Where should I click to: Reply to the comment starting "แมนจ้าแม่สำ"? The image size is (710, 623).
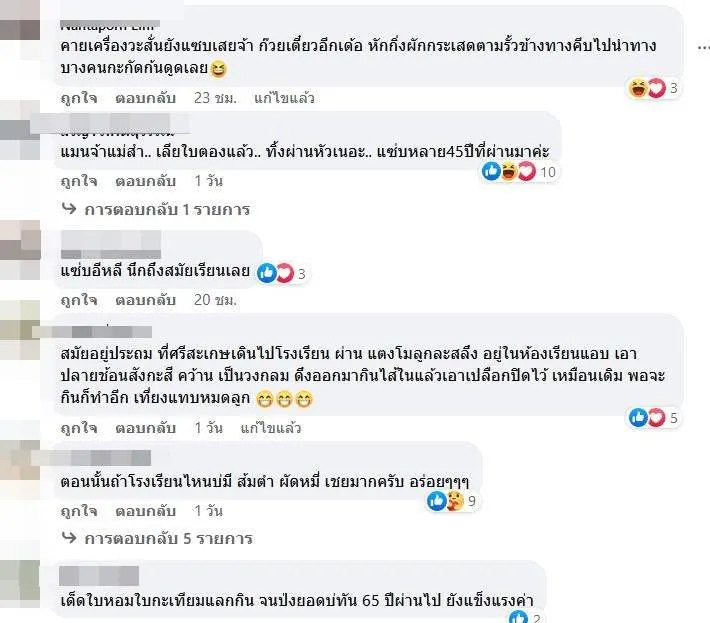[x=144, y=181]
